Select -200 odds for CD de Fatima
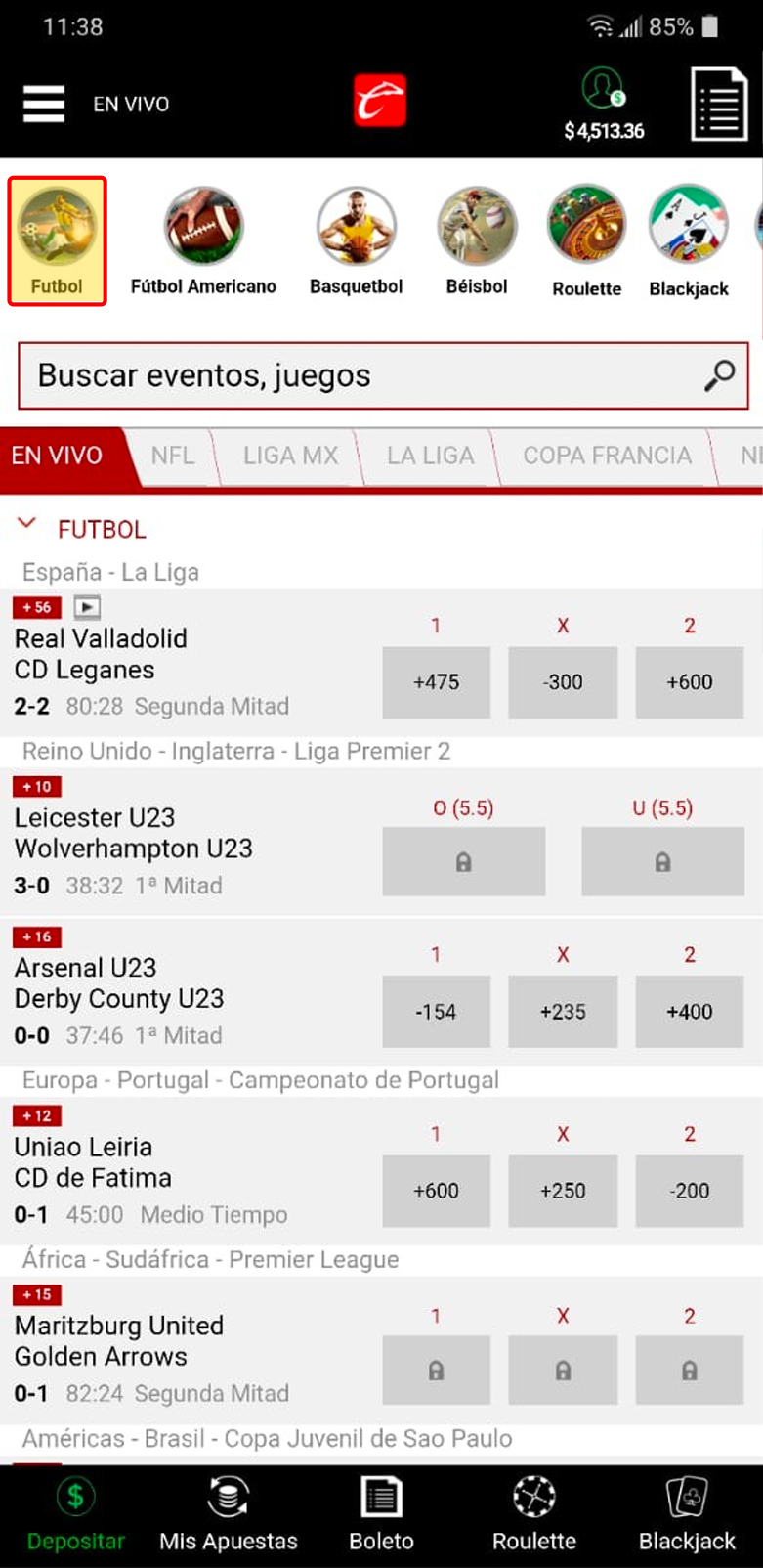763x1568 pixels. pyautogui.click(x=690, y=1191)
